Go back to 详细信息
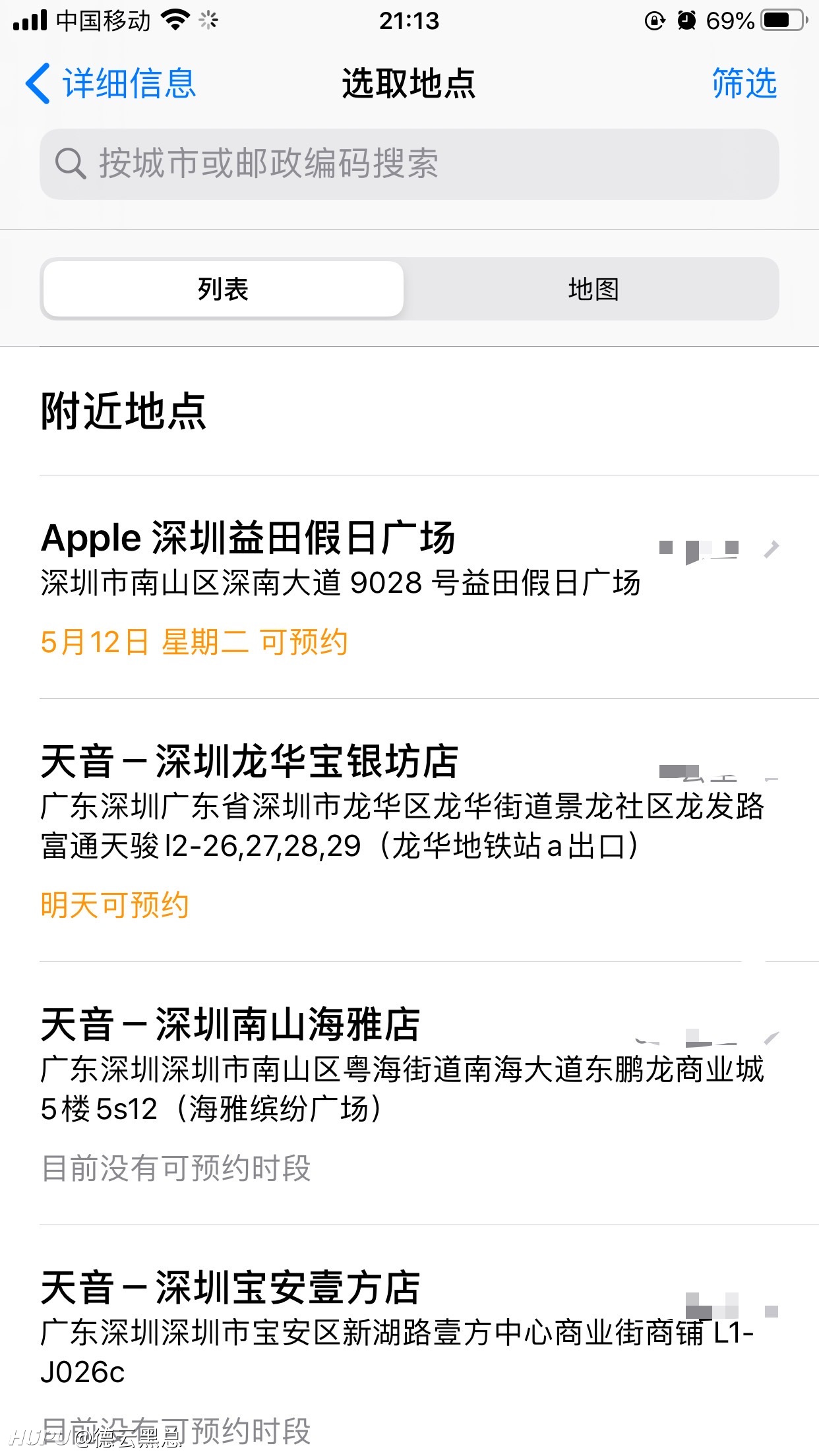The width and height of the screenshot is (819, 1456). click(111, 84)
